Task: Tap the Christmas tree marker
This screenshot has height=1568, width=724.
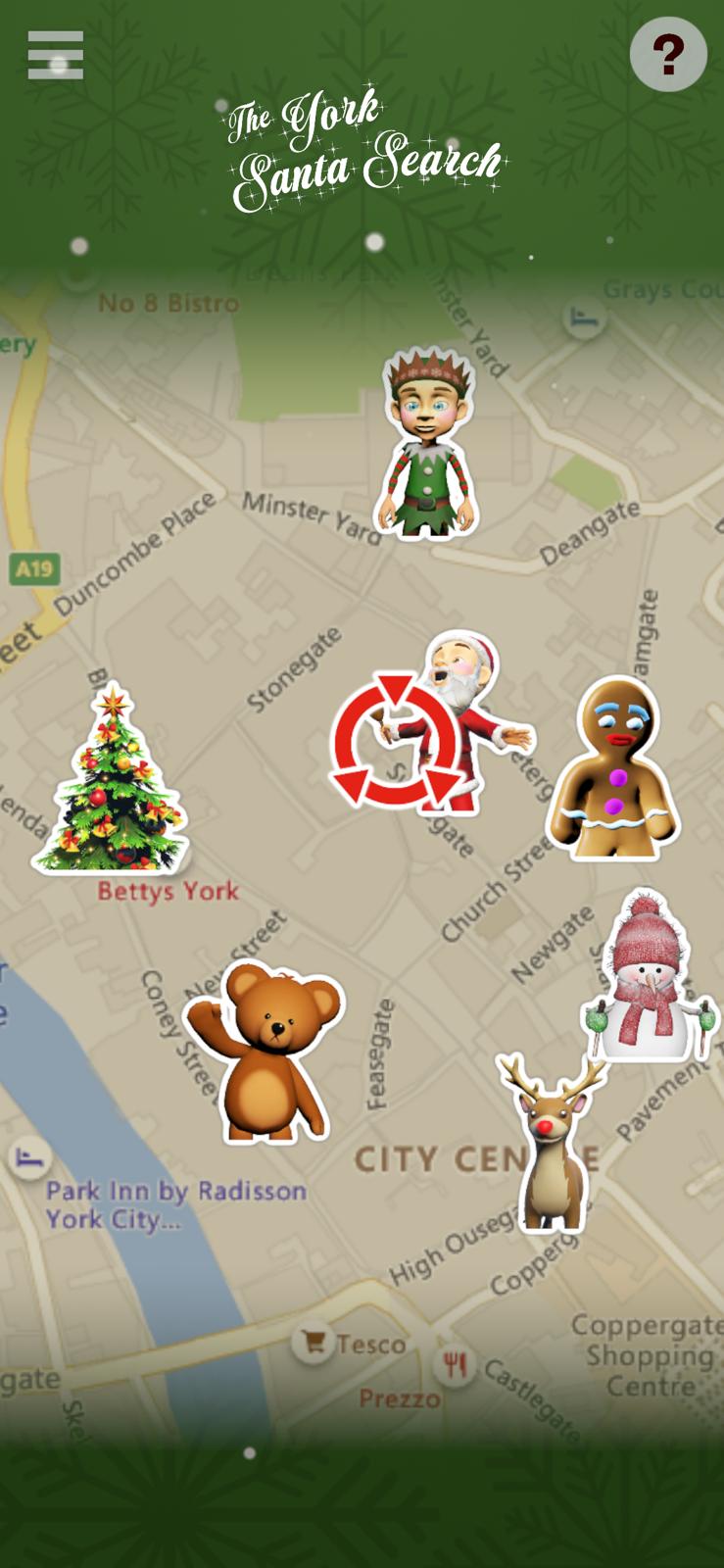Action: click(x=111, y=777)
